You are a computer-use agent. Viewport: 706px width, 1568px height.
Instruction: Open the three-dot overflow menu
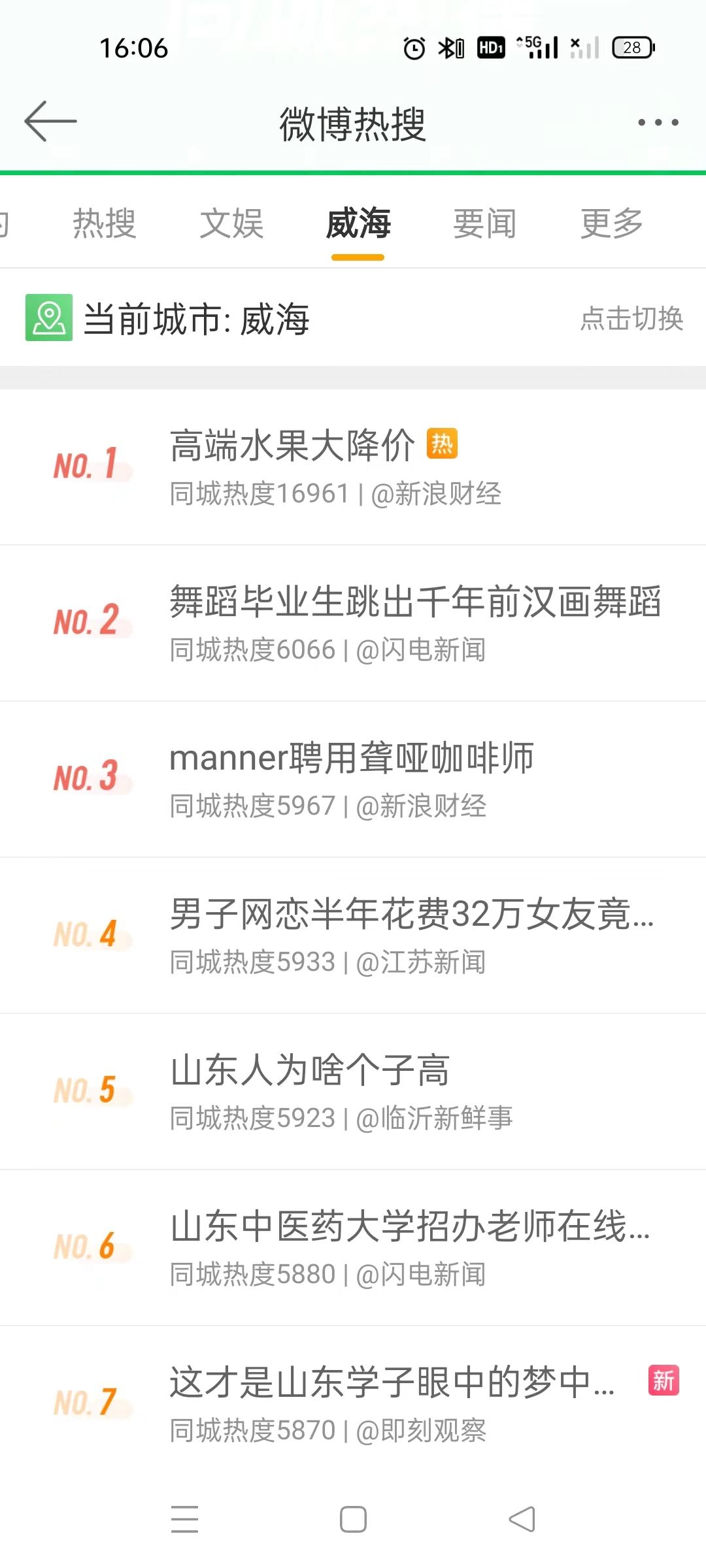pos(658,122)
